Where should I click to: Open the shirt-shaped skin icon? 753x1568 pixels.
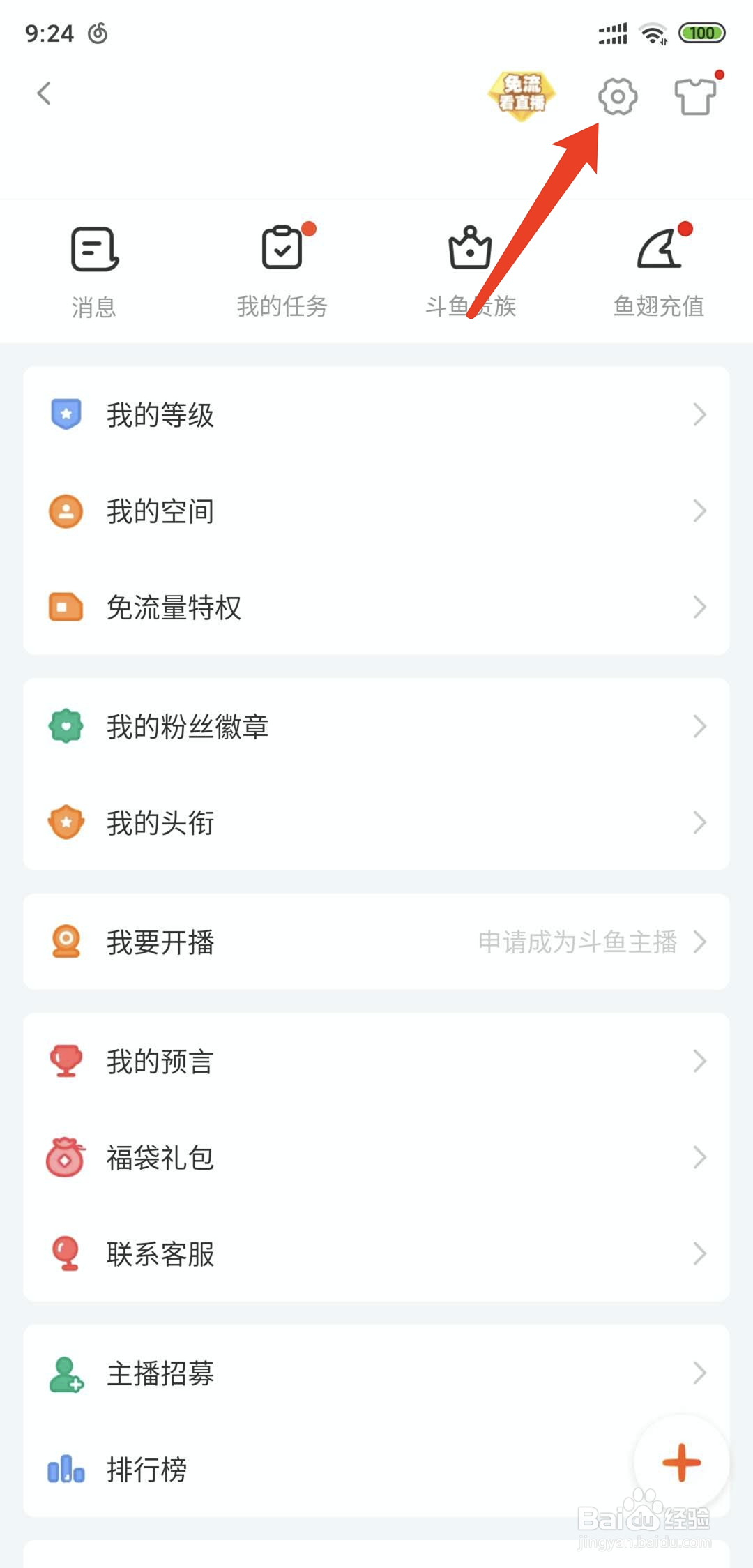tap(695, 96)
